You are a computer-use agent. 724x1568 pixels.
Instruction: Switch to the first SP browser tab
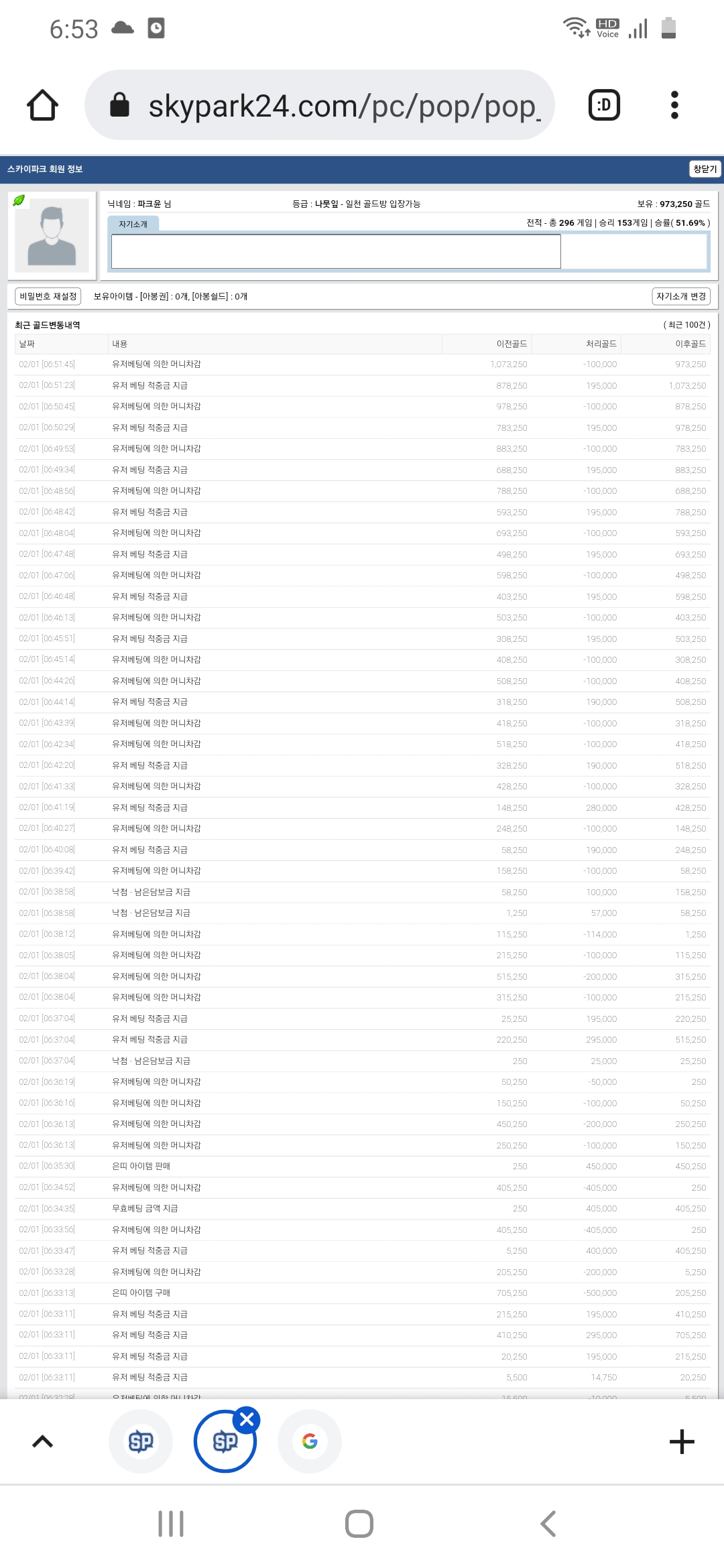[x=141, y=1441]
